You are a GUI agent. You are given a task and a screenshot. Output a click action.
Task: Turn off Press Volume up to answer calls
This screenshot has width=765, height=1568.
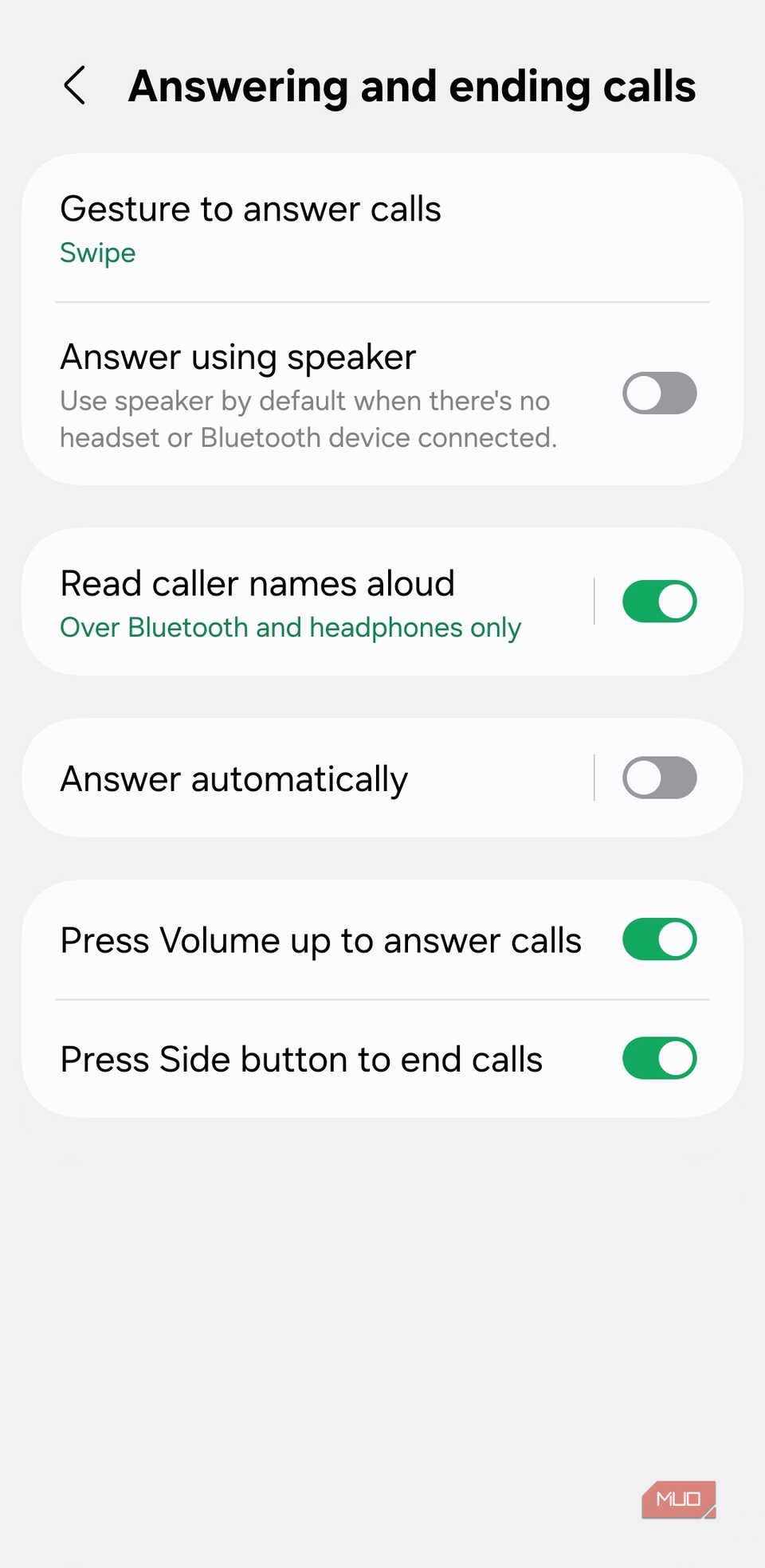point(659,939)
